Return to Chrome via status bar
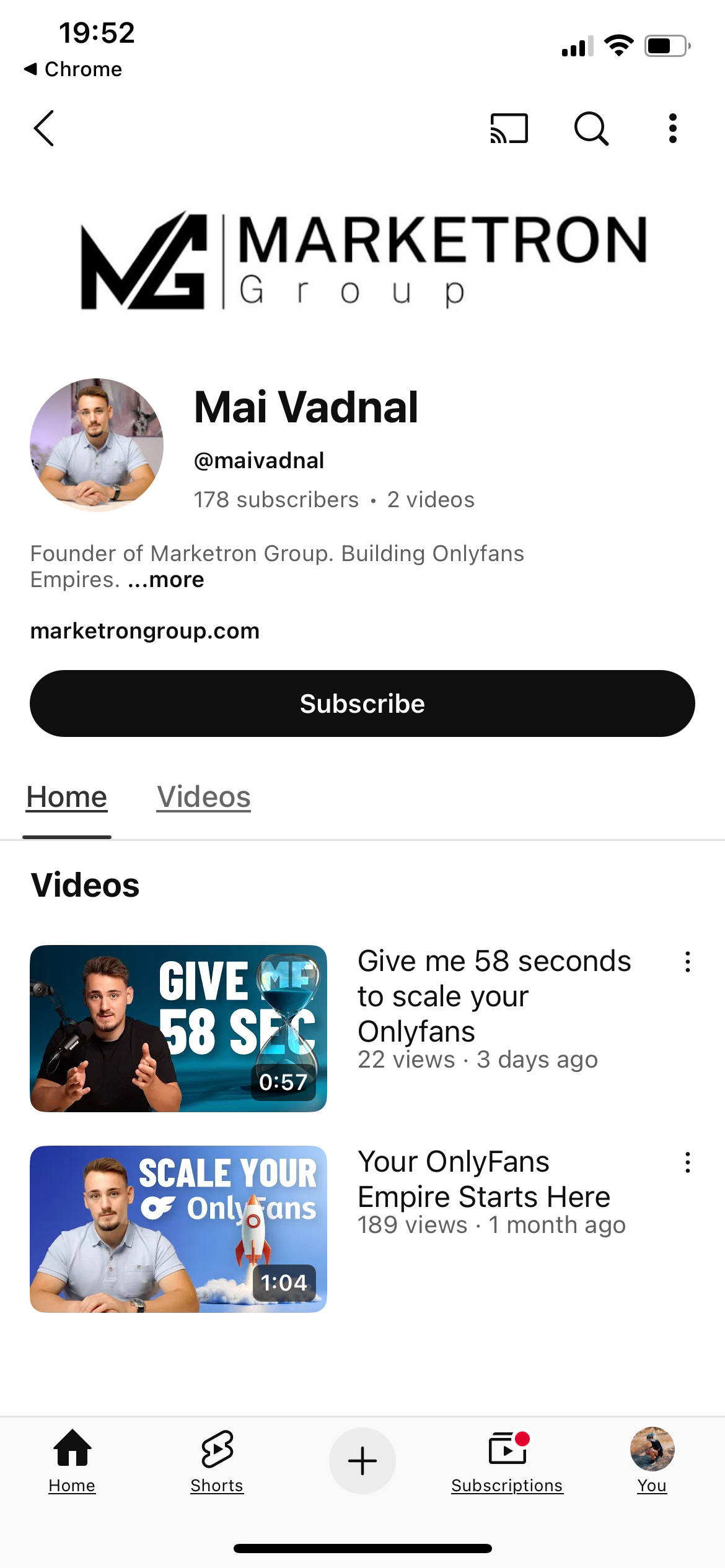This screenshot has width=725, height=1568. click(73, 69)
